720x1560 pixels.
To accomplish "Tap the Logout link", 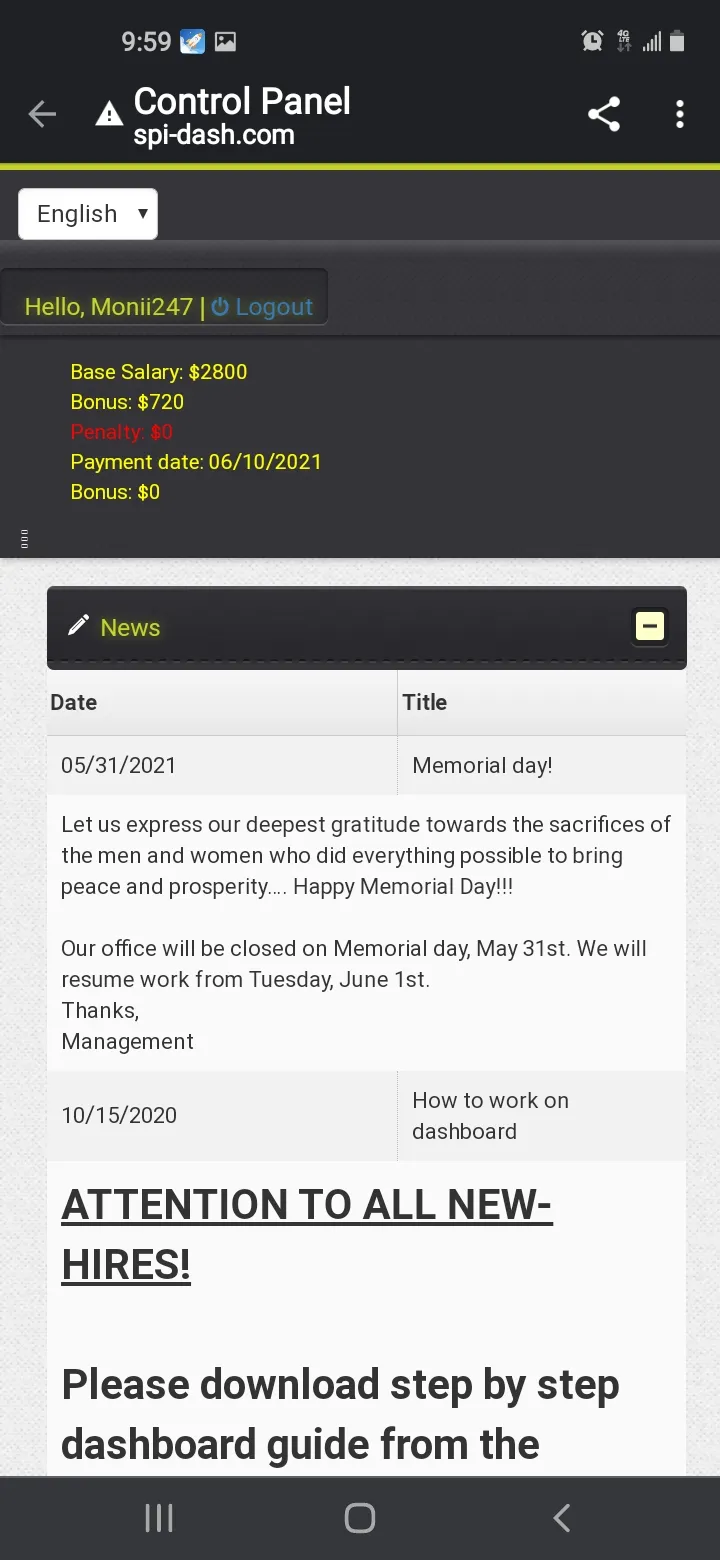I will 262,307.
